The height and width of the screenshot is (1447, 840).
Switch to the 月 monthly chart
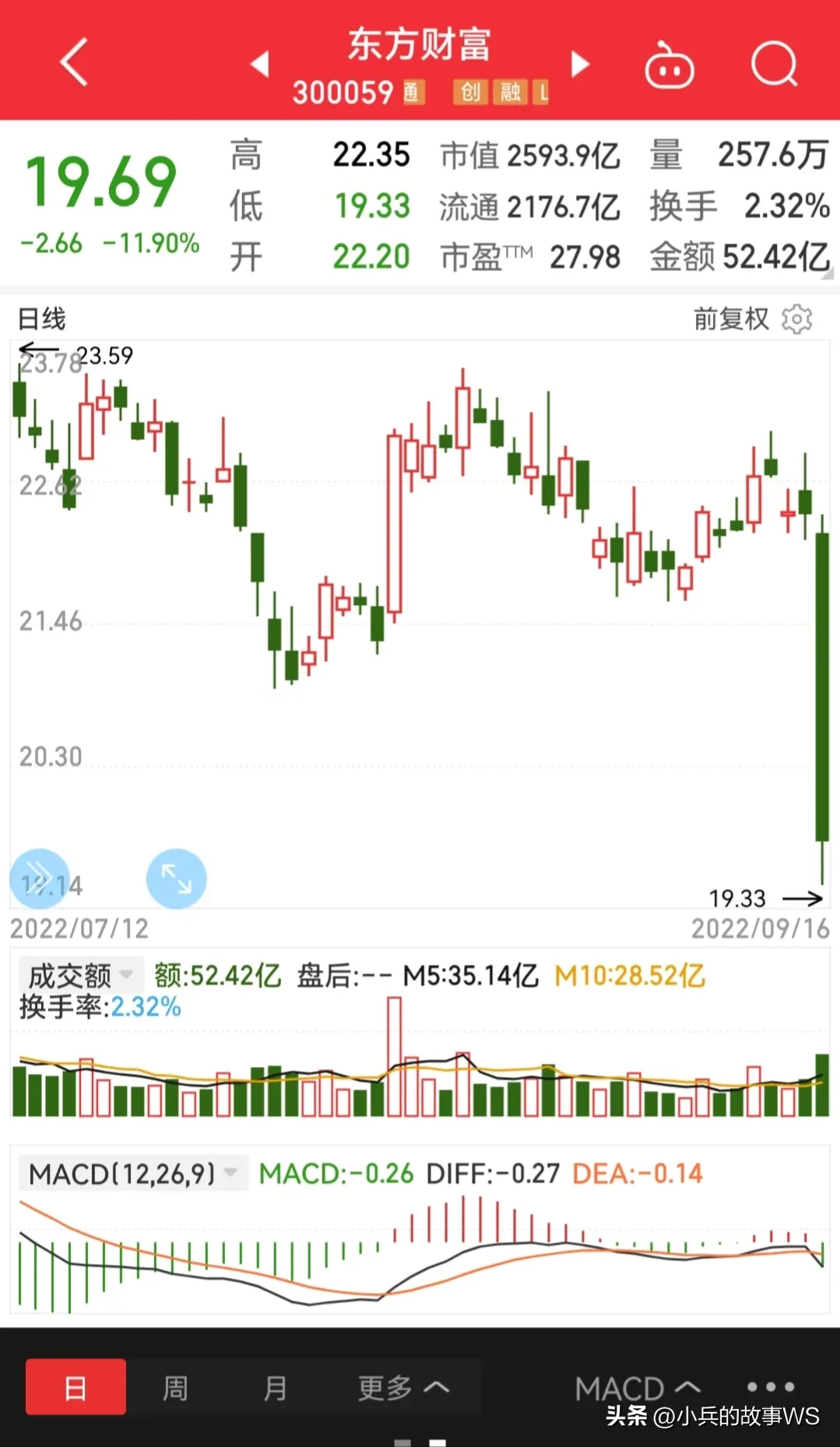coord(275,1387)
